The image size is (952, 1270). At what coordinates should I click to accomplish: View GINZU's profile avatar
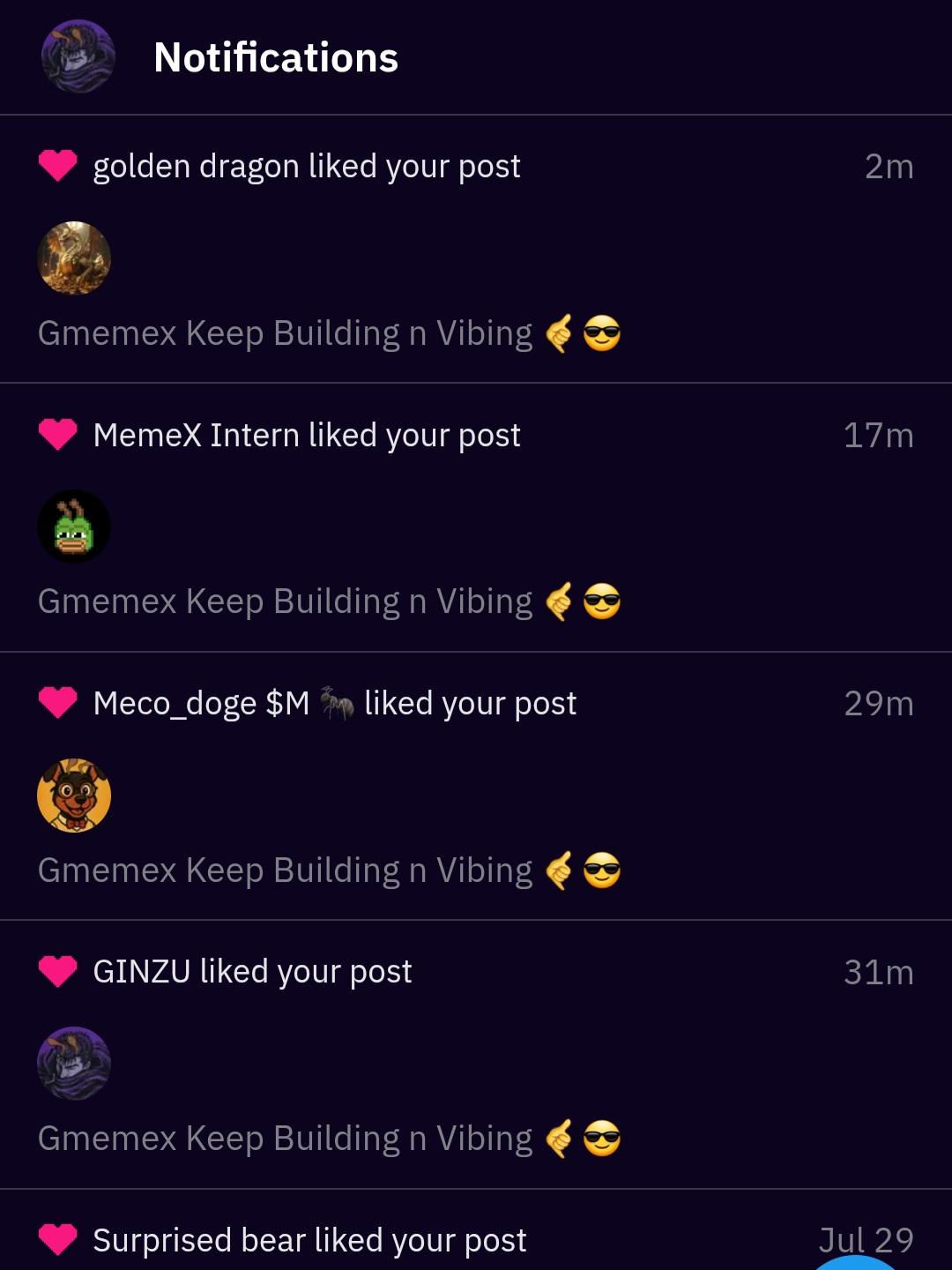[74, 1064]
